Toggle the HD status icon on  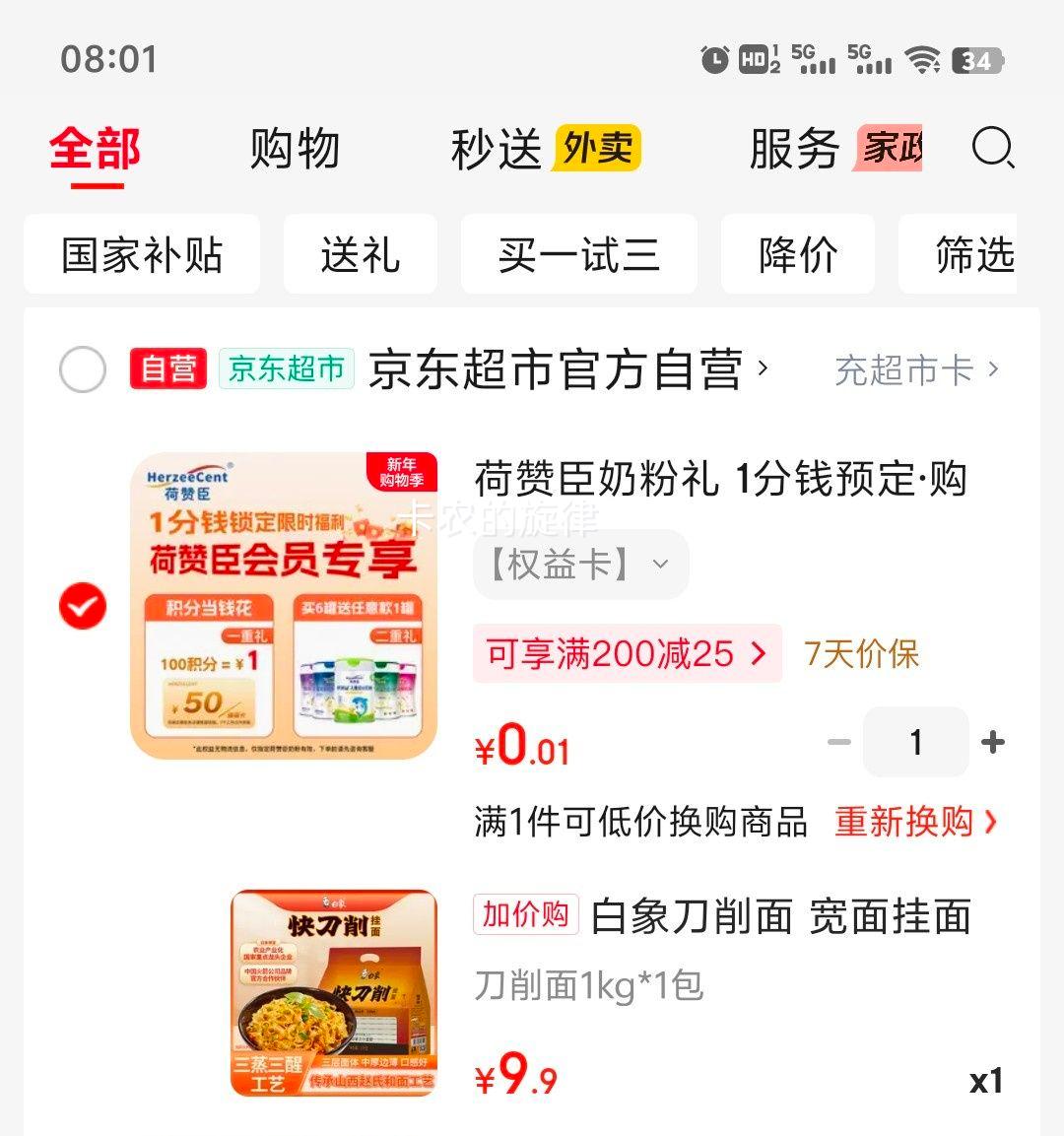click(x=755, y=61)
